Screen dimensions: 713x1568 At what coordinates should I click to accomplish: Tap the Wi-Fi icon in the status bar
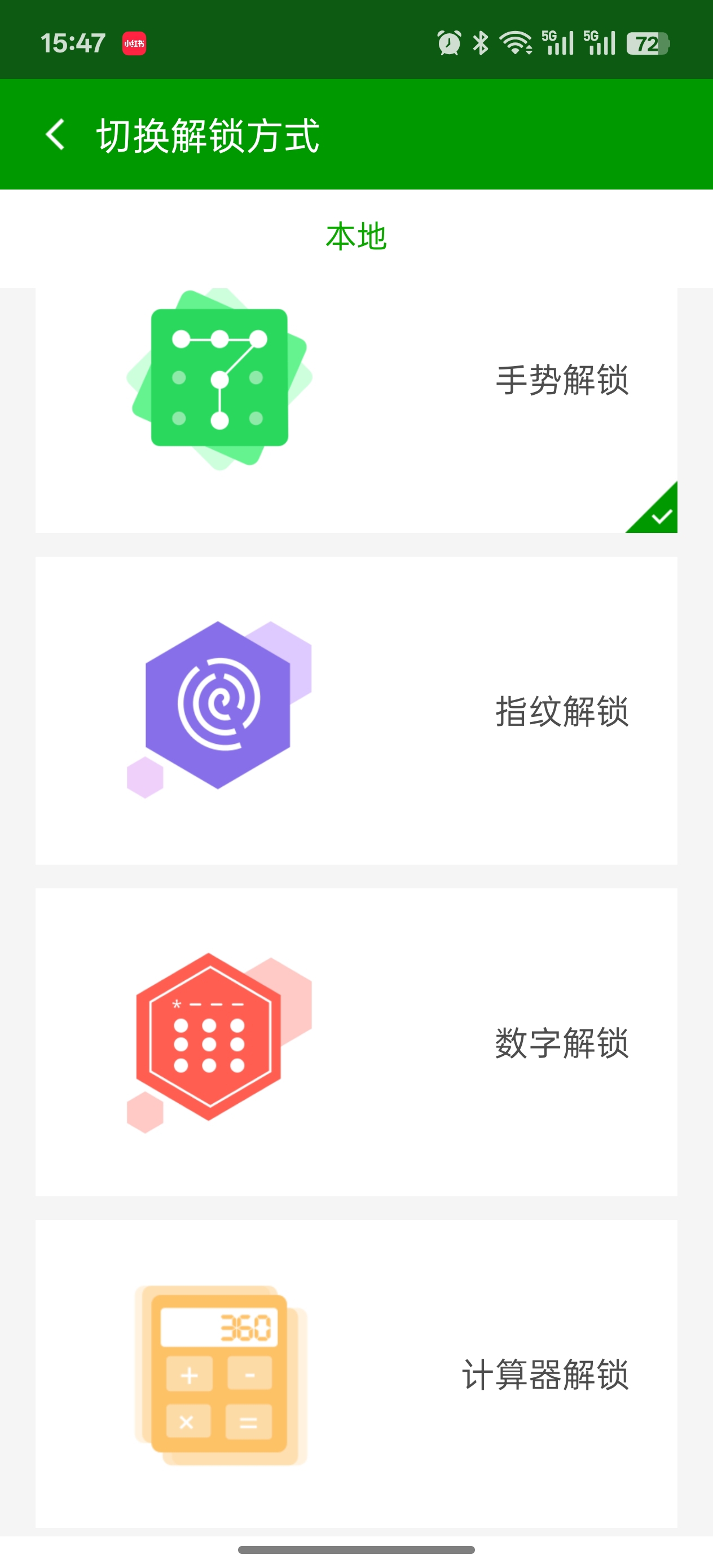[x=514, y=43]
